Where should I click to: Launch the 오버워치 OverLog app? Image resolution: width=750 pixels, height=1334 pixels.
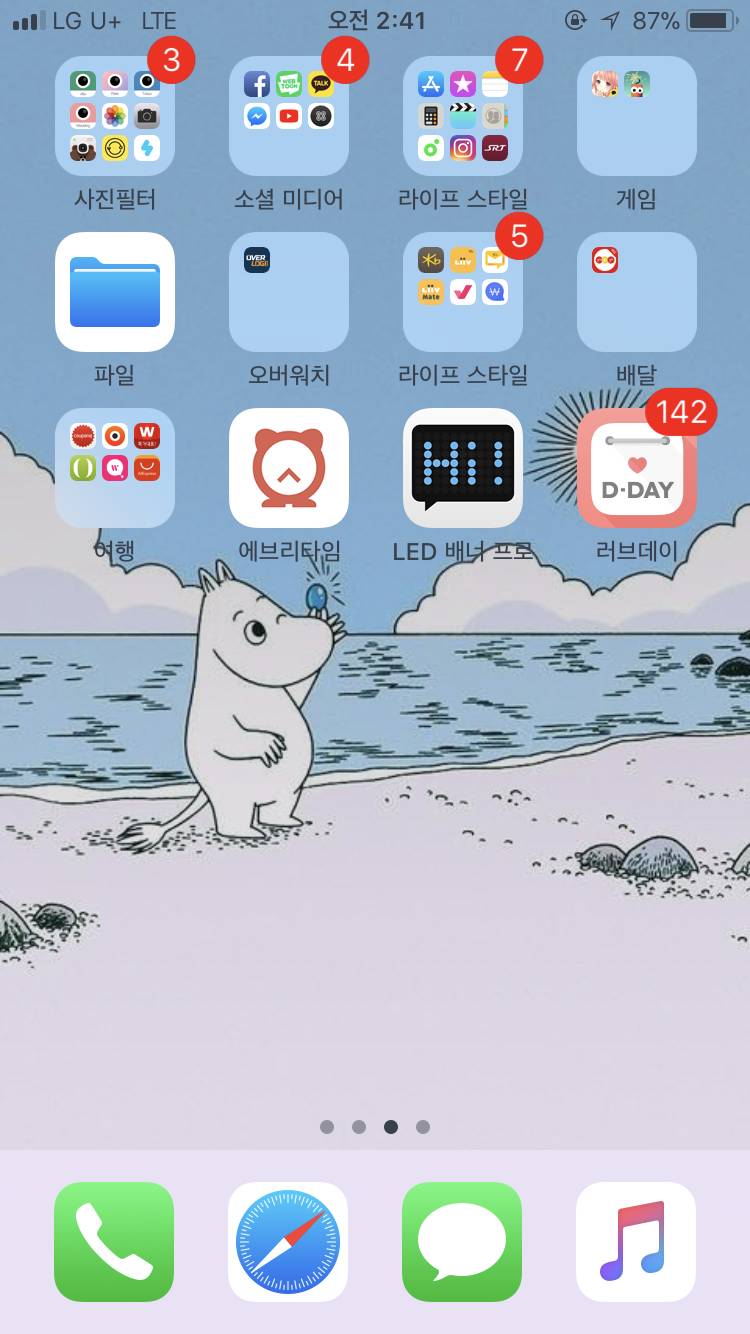point(287,292)
